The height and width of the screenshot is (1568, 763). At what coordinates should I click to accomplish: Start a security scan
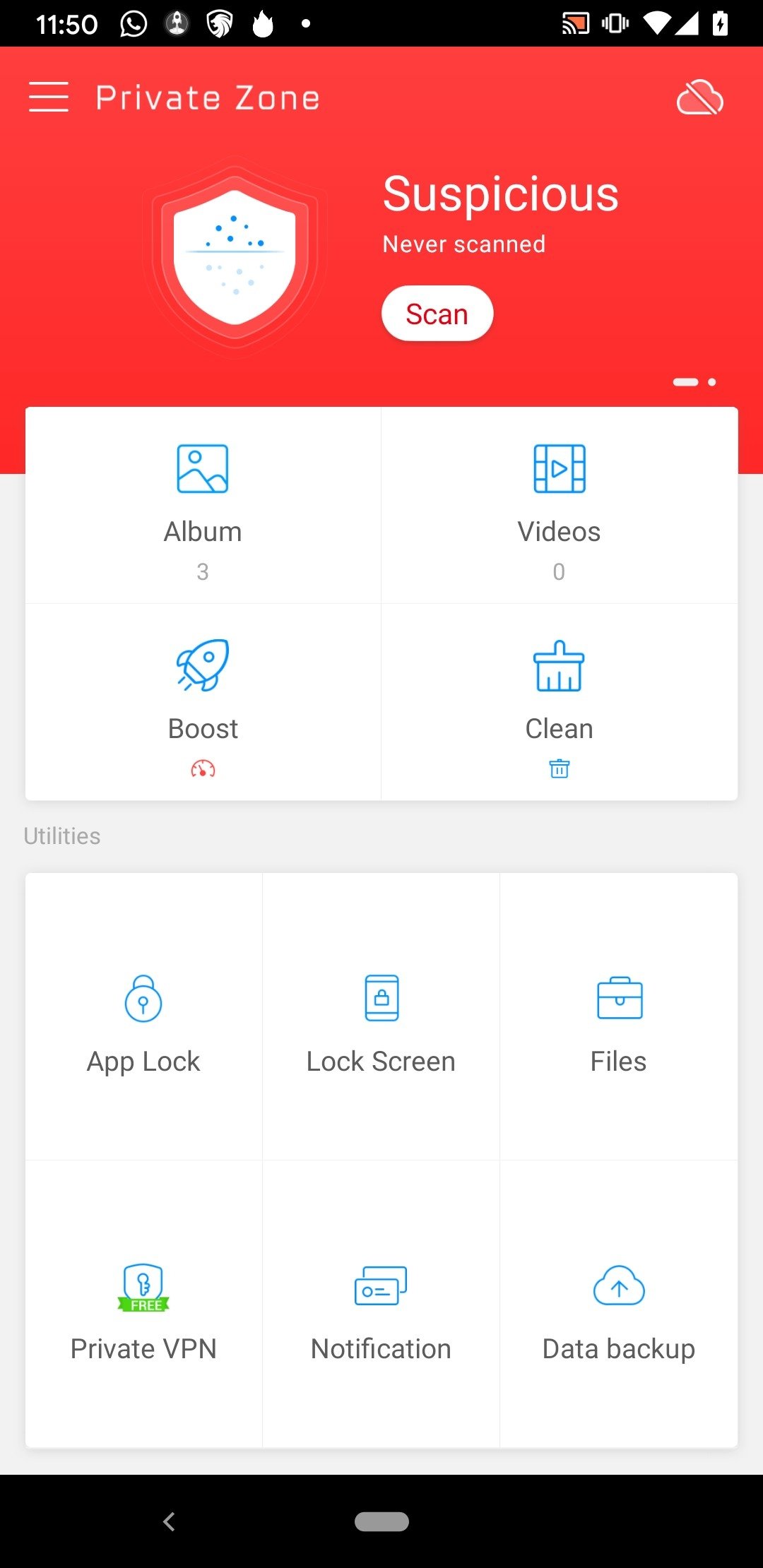tap(437, 314)
